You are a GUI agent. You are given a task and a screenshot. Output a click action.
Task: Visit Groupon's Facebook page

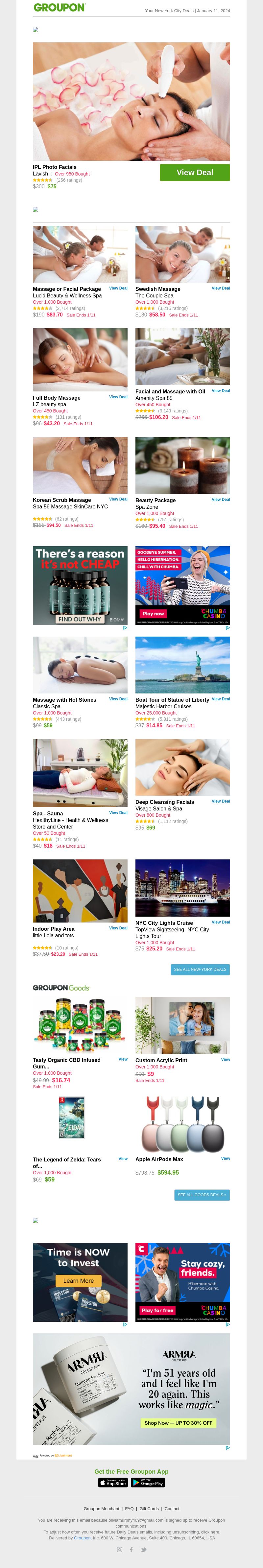pyautogui.click(x=131, y=1550)
